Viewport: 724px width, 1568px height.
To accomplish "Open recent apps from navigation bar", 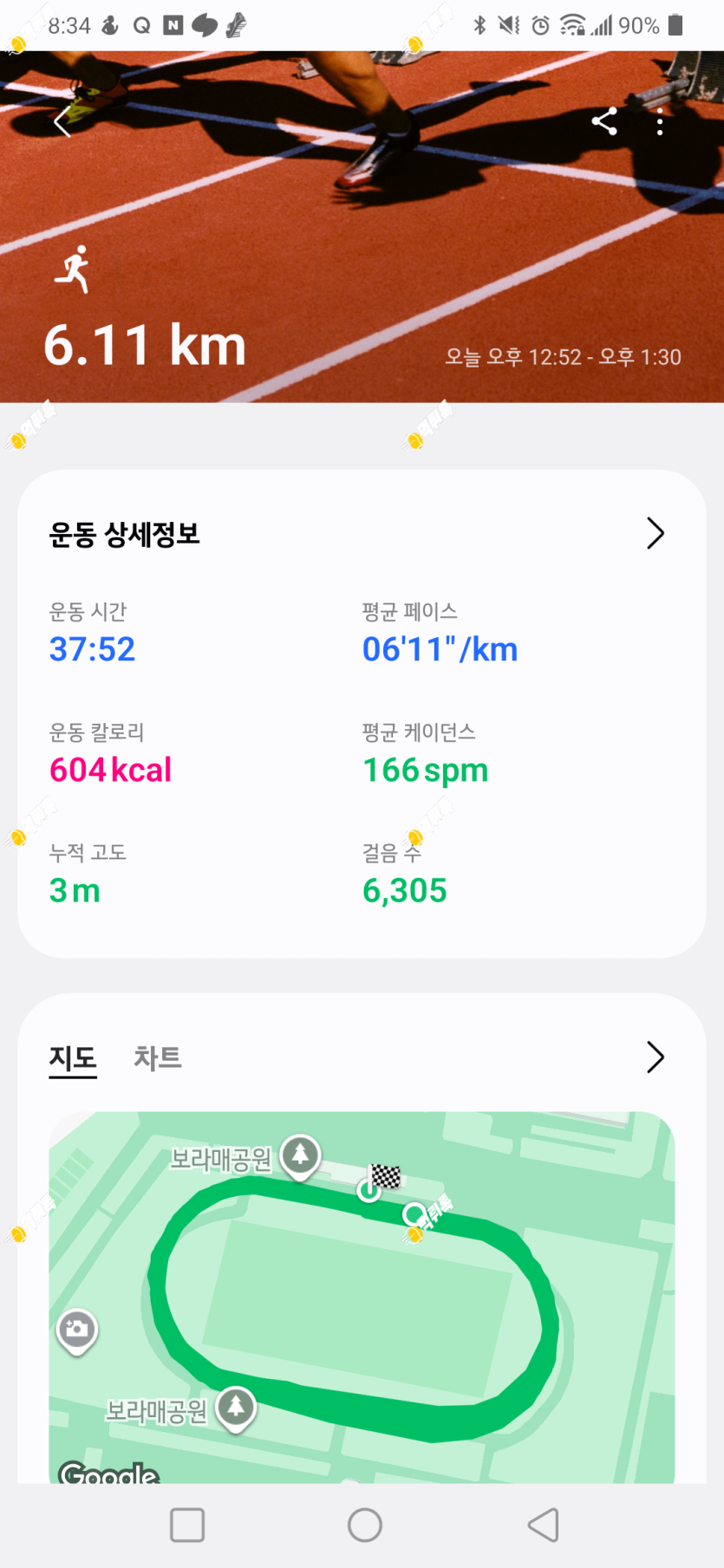I will click(x=187, y=1525).
